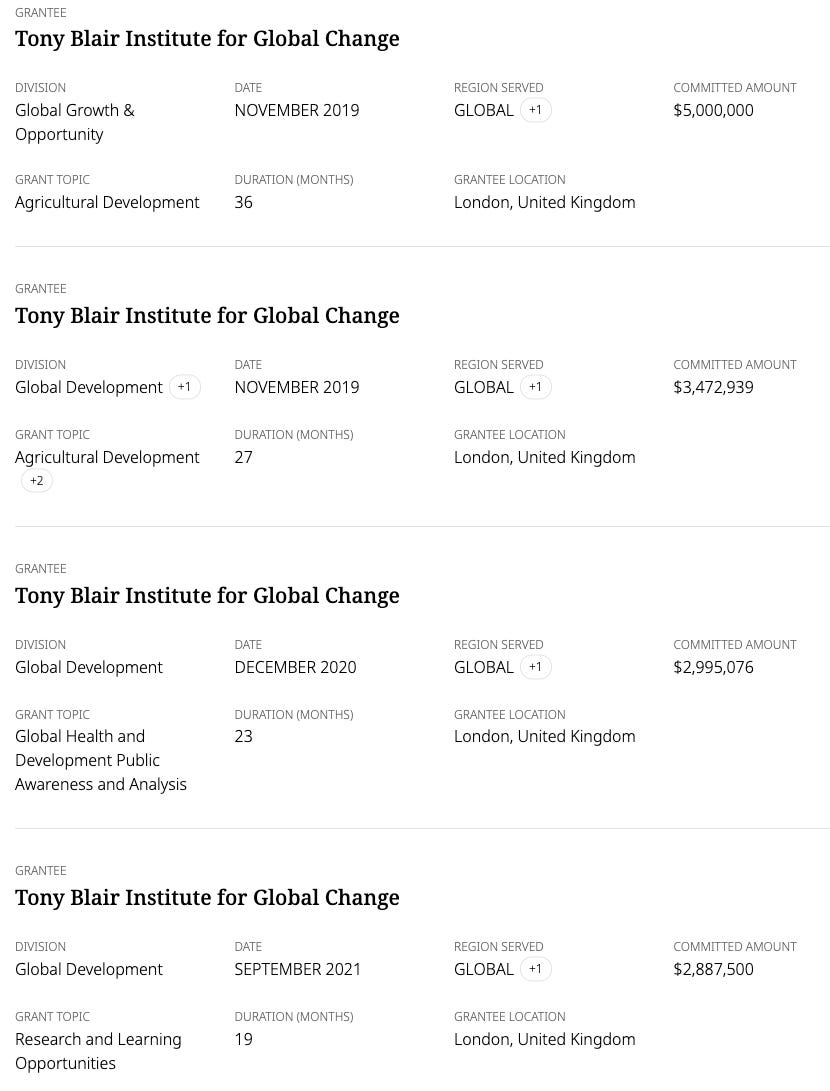This screenshot has width=830, height=1091.
Task: Show +2 more grant topics under Agricultural Development
Action: click(37, 481)
